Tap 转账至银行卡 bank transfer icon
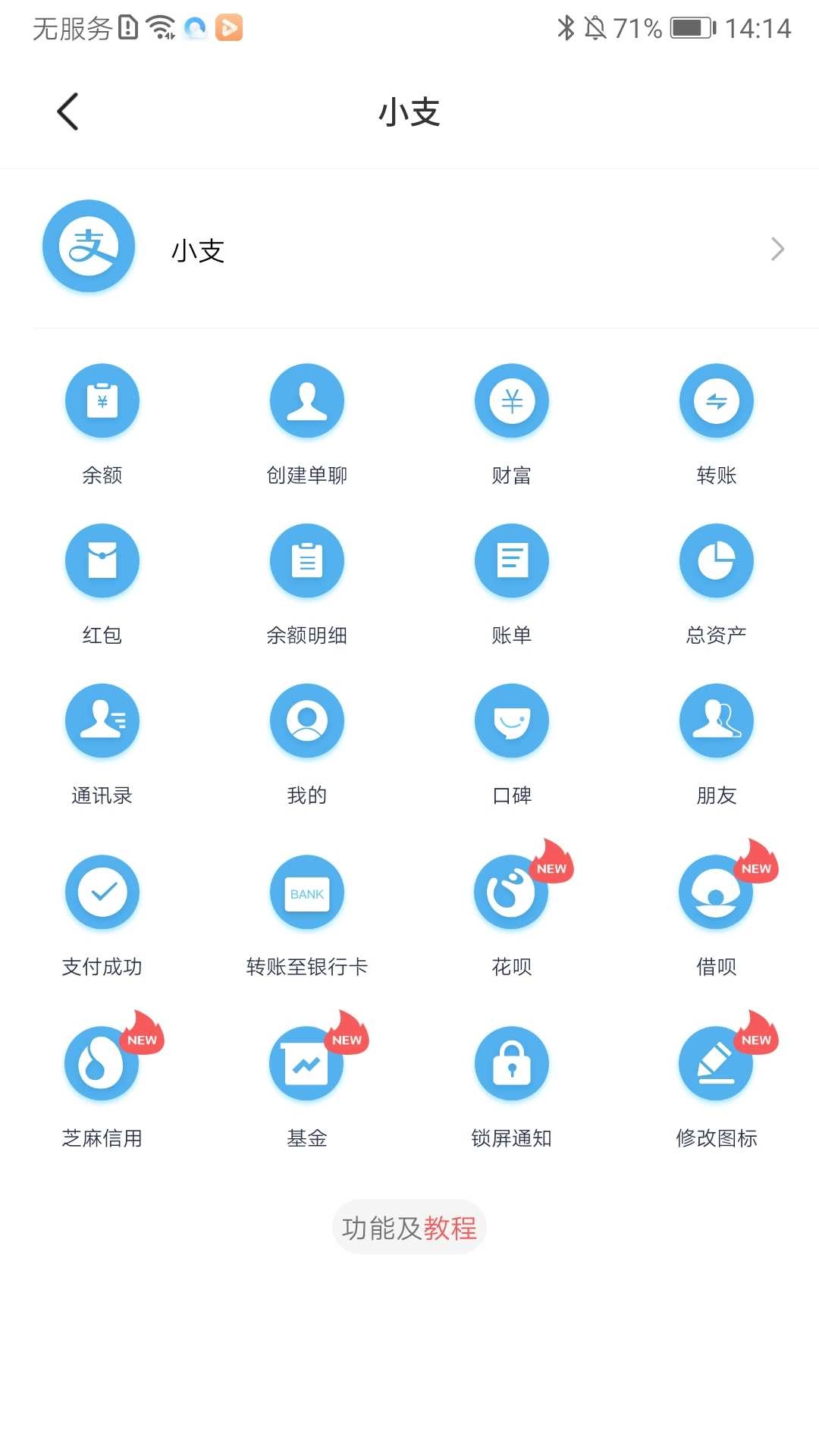819x1456 pixels. coord(307,892)
